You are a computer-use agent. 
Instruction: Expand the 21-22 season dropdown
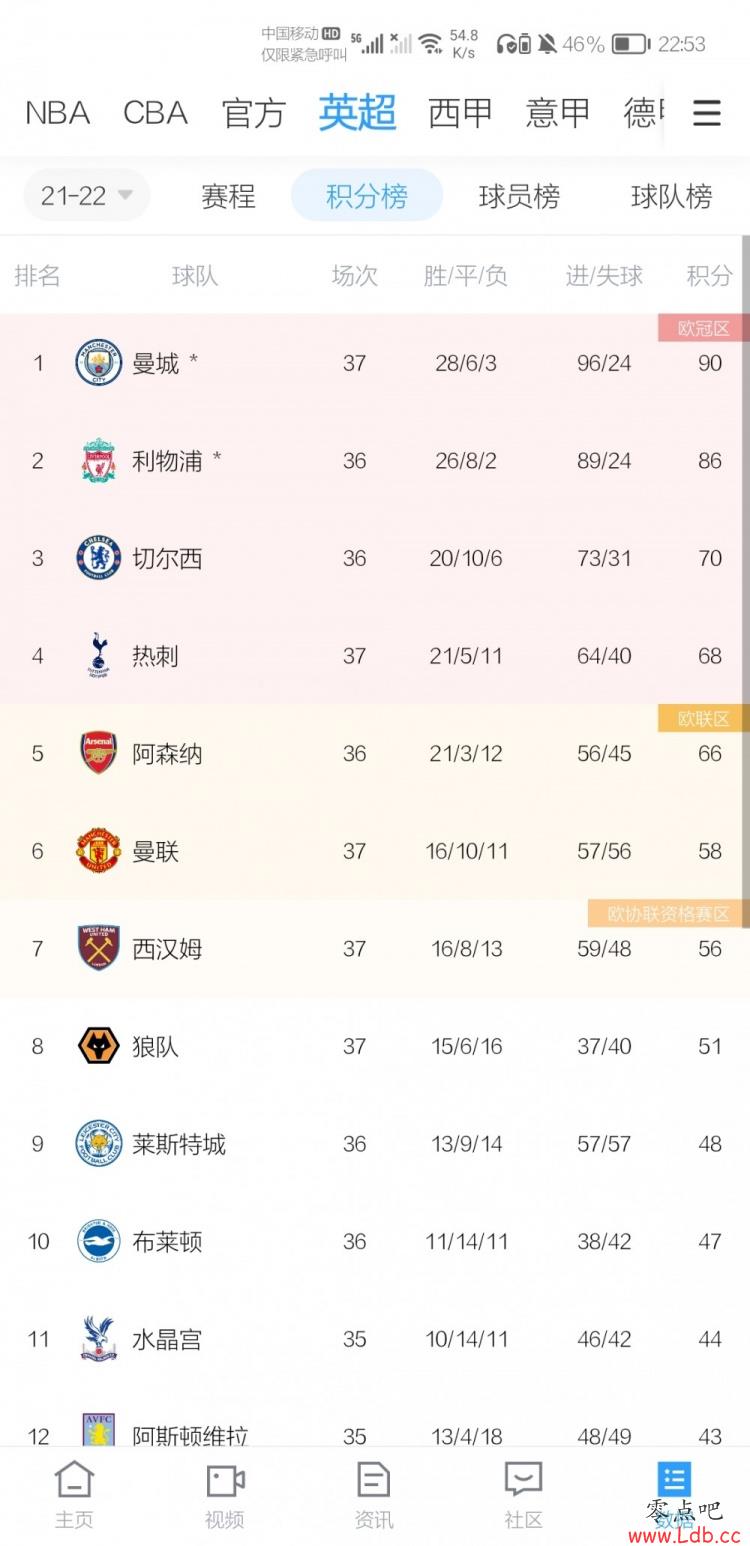click(x=87, y=195)
